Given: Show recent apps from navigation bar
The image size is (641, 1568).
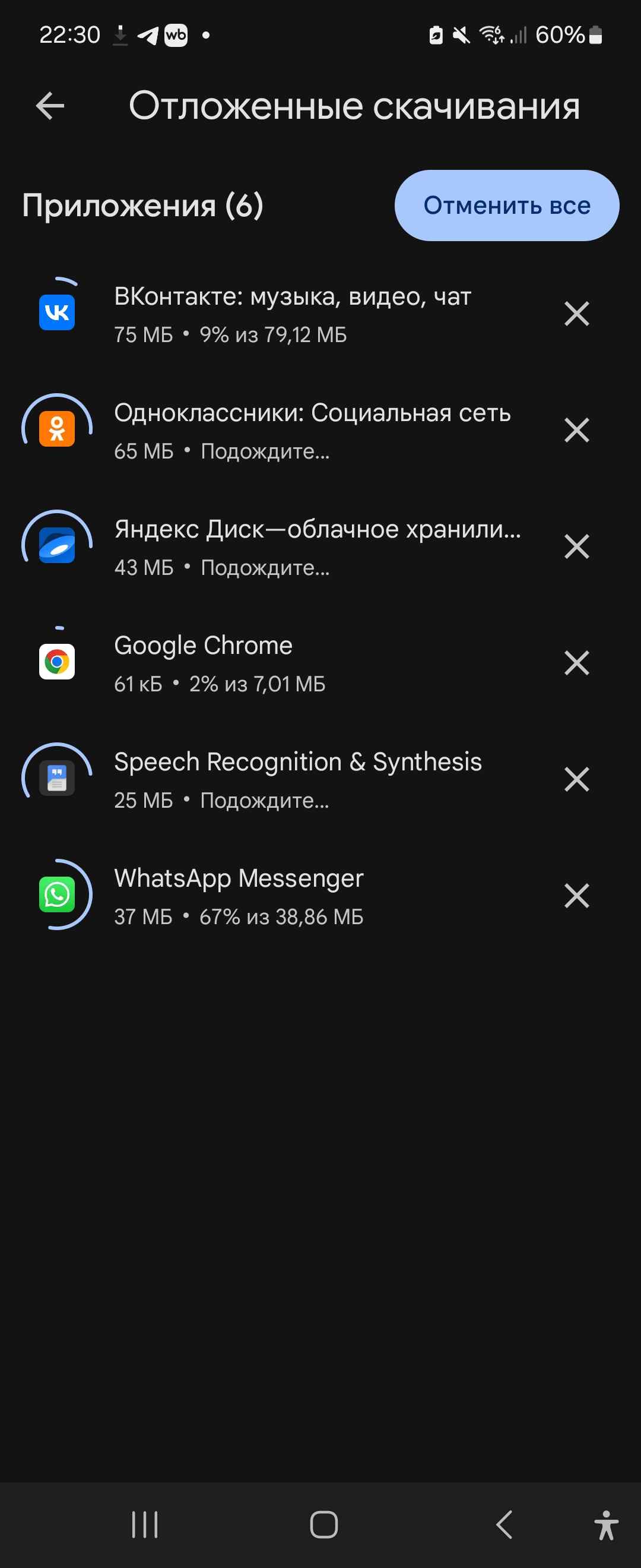Looking at the screenshot, I should click(145, 1525).
